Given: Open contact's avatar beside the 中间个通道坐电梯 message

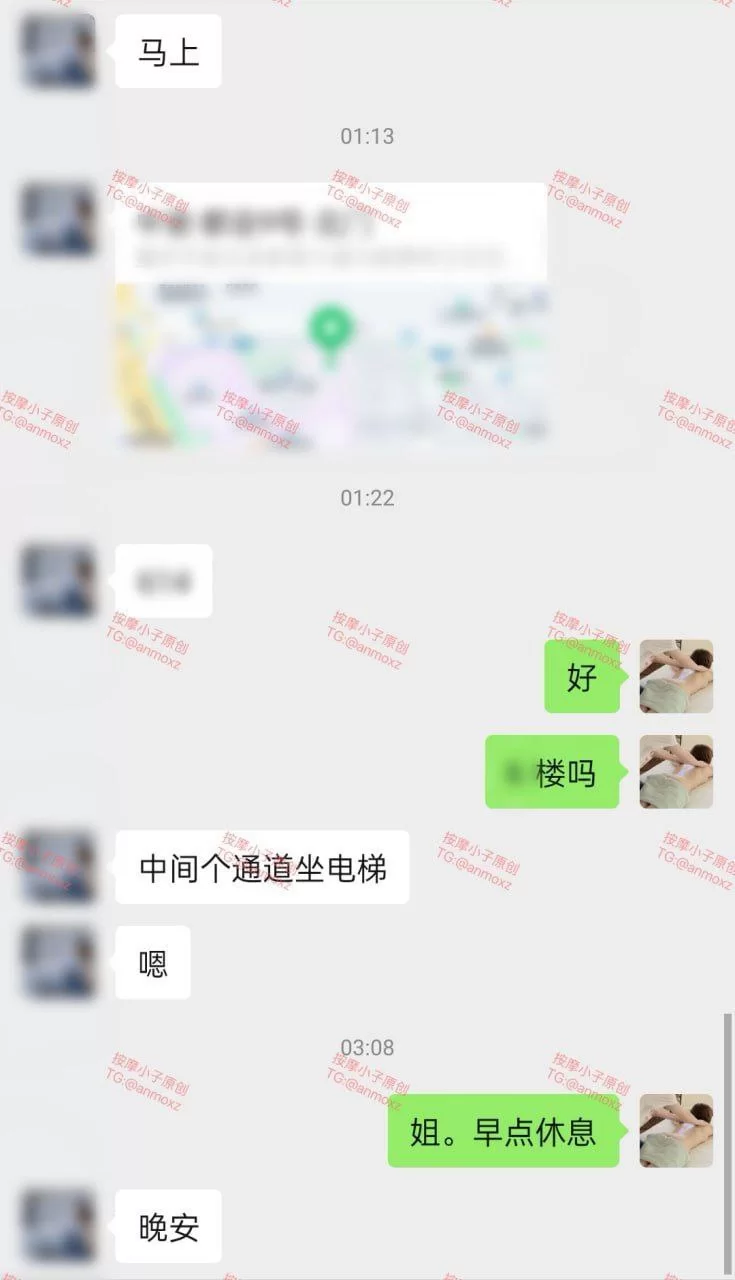Looking at the screenshot, I should 59,867.
